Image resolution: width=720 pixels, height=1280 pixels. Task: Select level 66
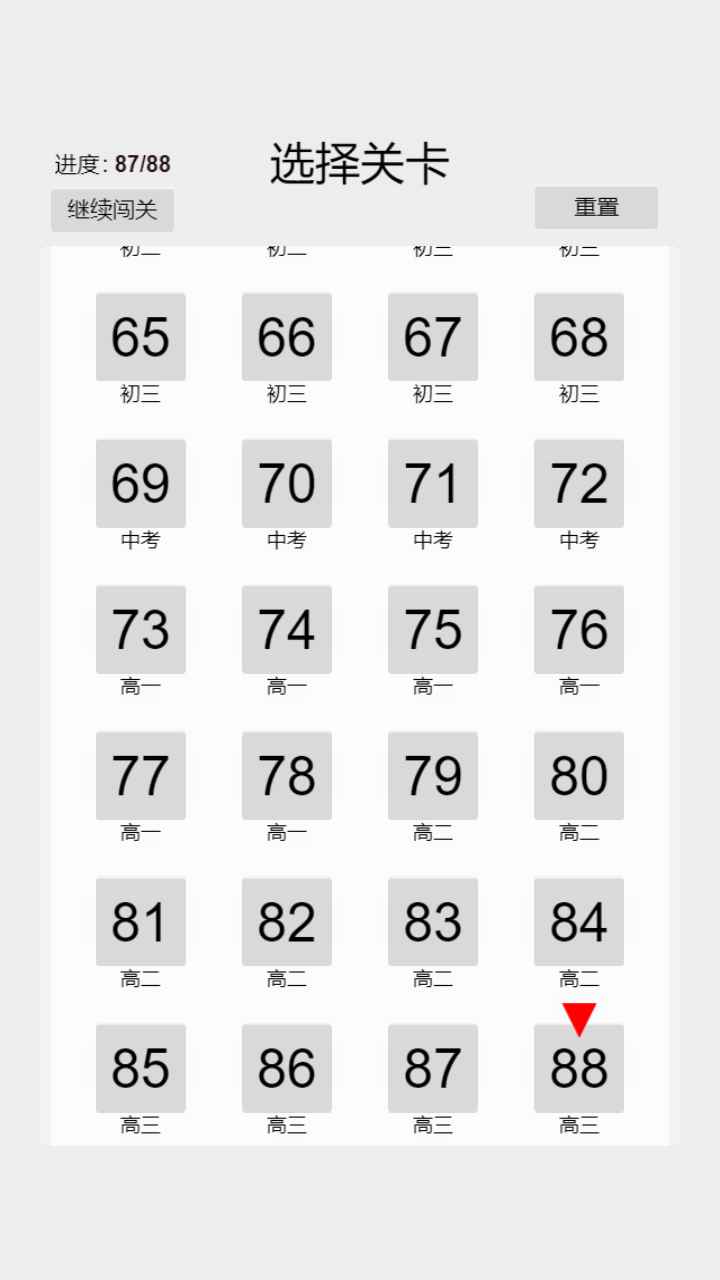click(x=286, y=337)
